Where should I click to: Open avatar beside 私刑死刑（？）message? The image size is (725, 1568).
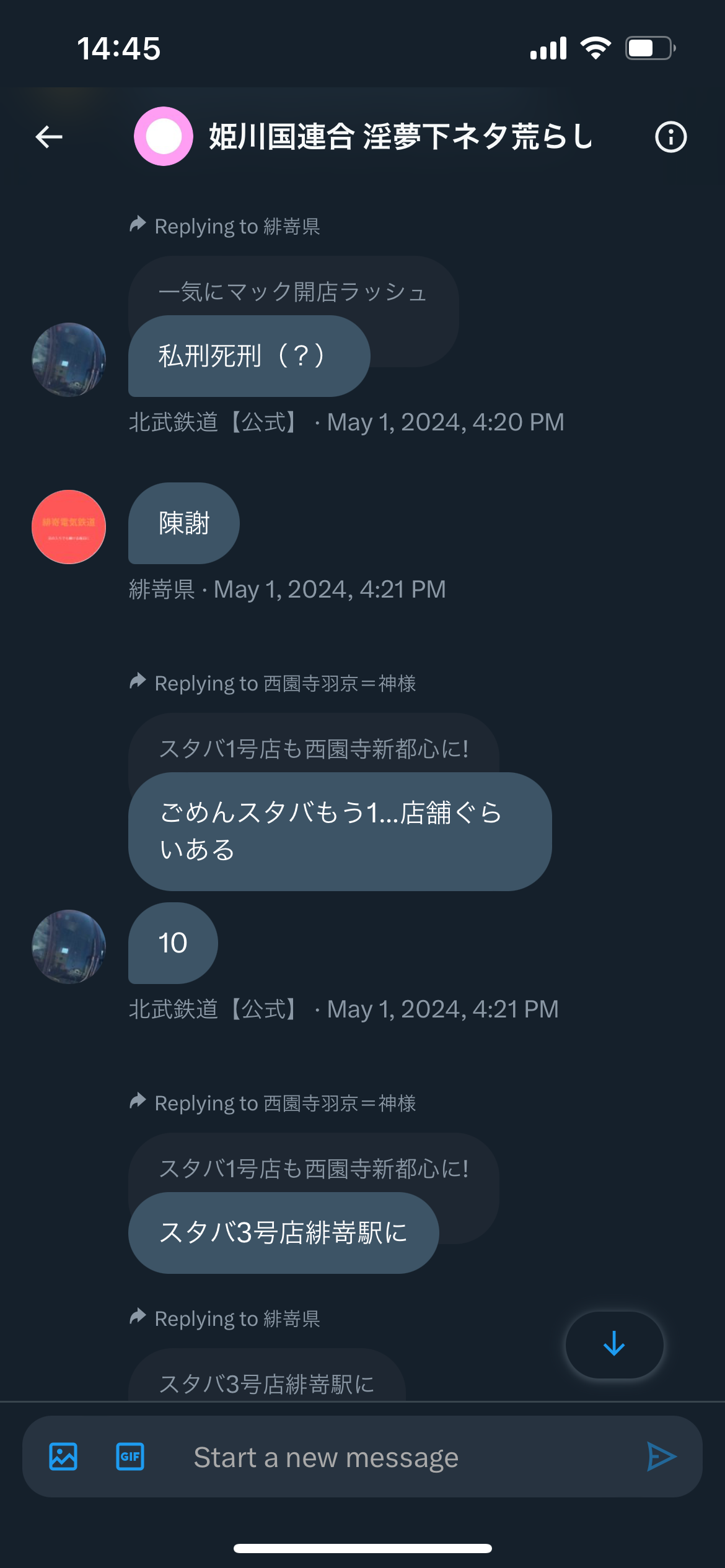[x=69, y=360]
